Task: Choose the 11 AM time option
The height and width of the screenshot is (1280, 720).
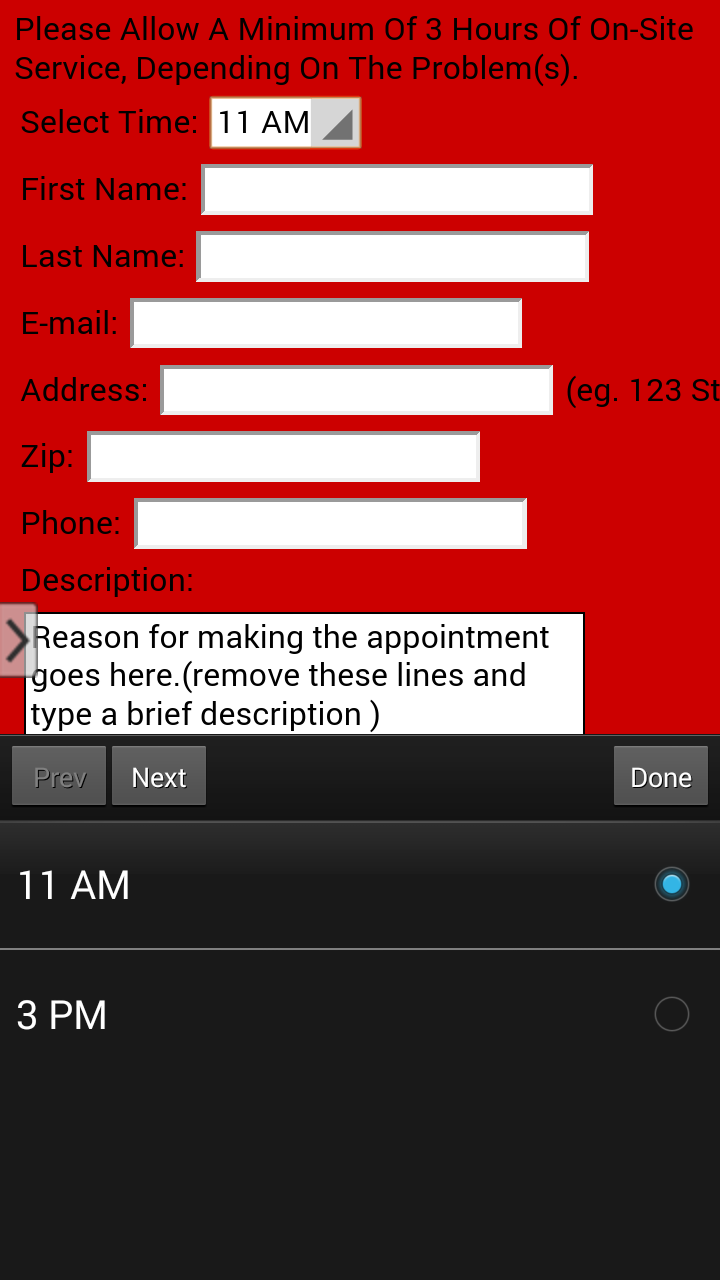Action: [360, 885]
